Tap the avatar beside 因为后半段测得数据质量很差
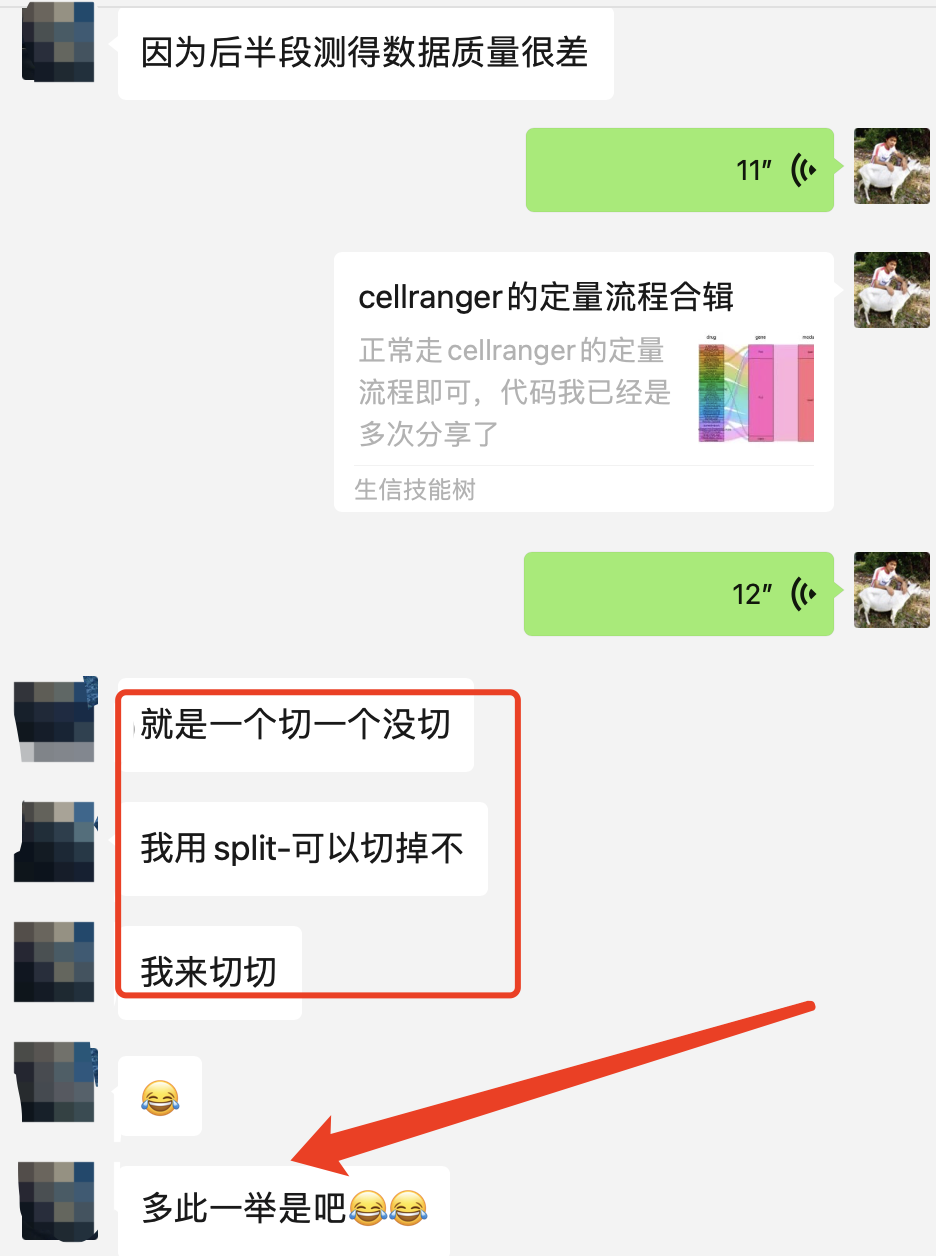The image size is (936, 1256). coord(58,41)
